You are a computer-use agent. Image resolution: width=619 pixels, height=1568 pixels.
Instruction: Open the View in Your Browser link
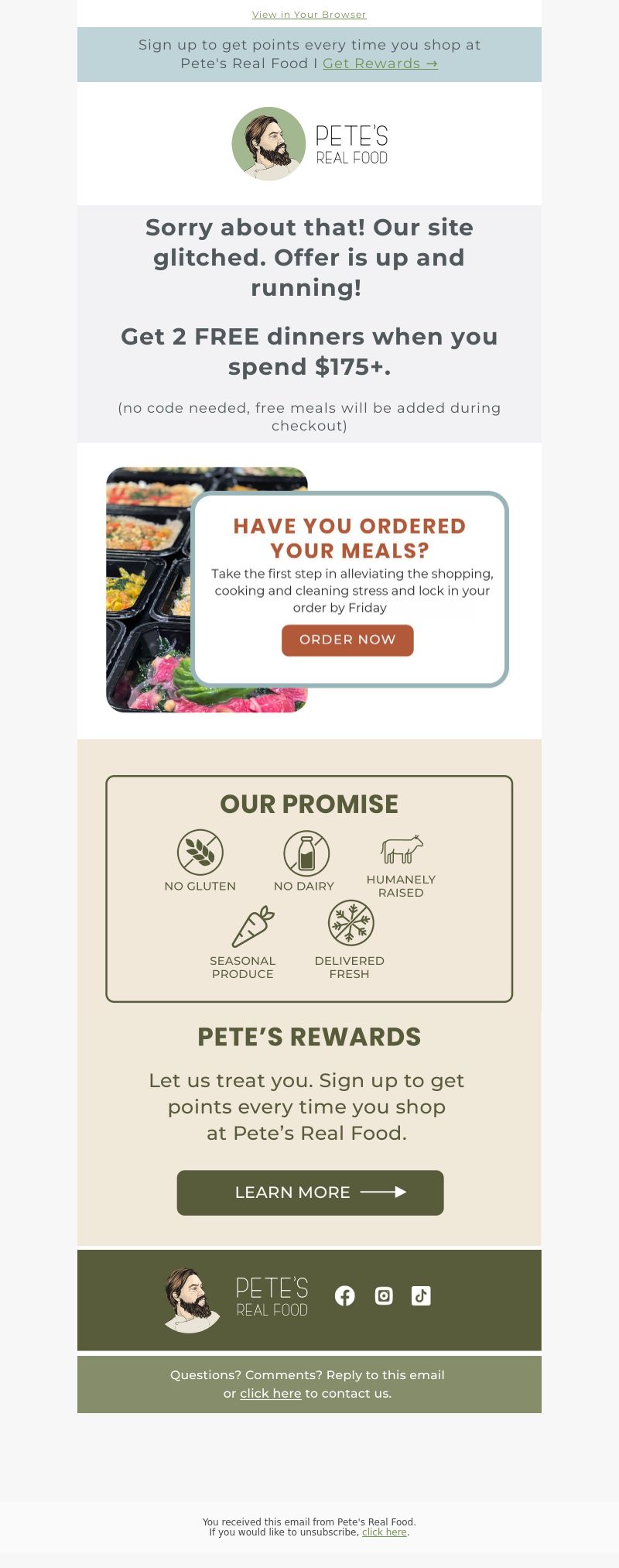(x=309, y=15)
